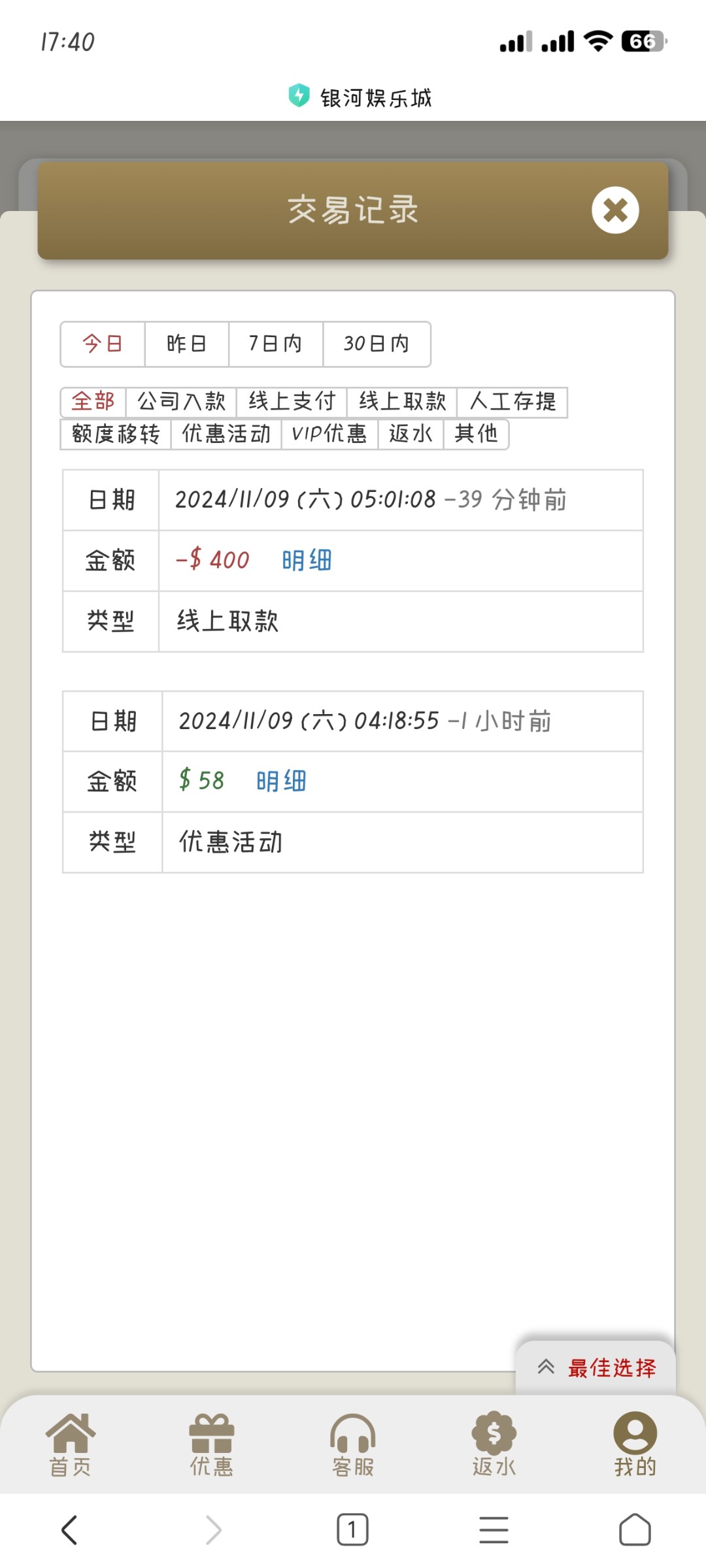Go to the 首页 tab
The image size is (706, 1568).
pyautogui.click(x=70, y=1445)
